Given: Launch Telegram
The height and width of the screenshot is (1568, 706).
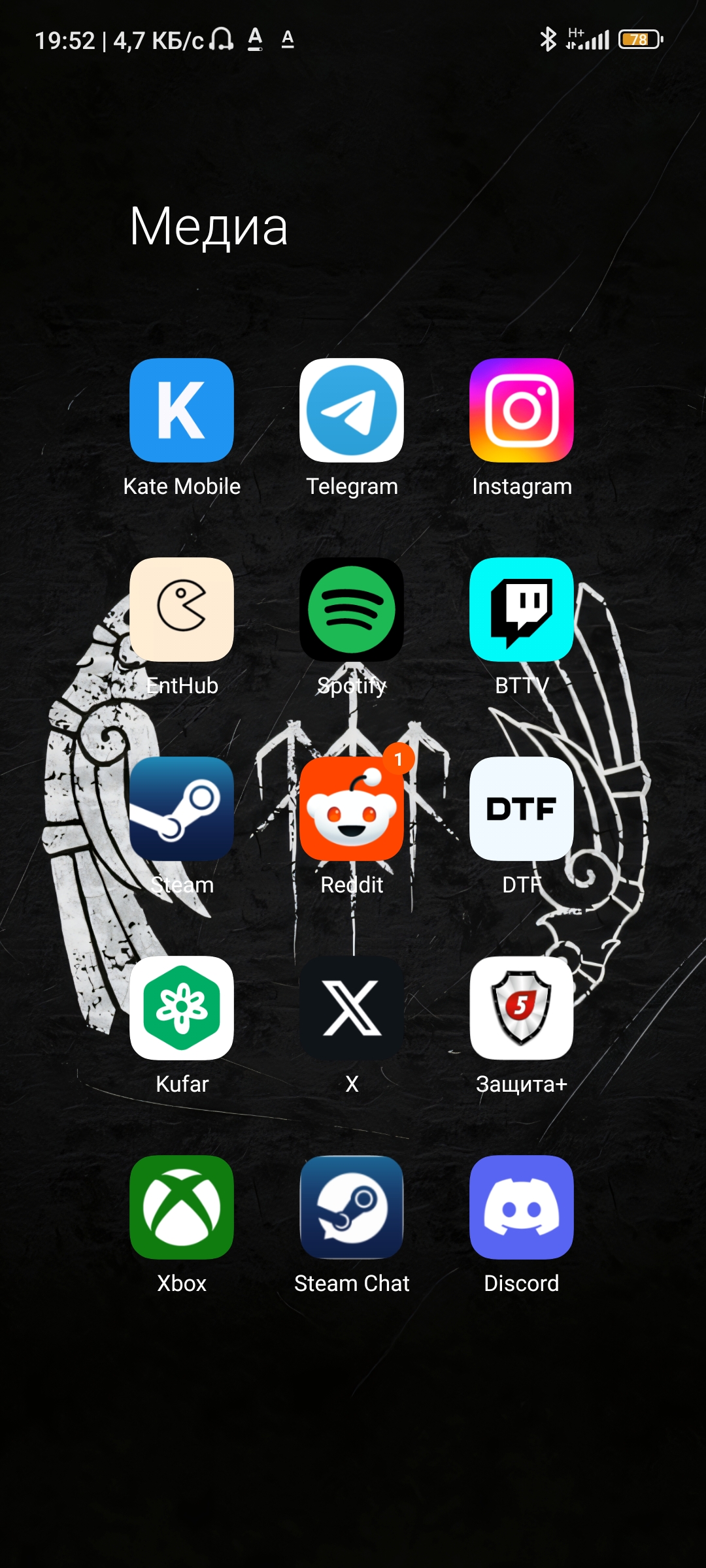Looking at the screenshot, I should point(352,410).
